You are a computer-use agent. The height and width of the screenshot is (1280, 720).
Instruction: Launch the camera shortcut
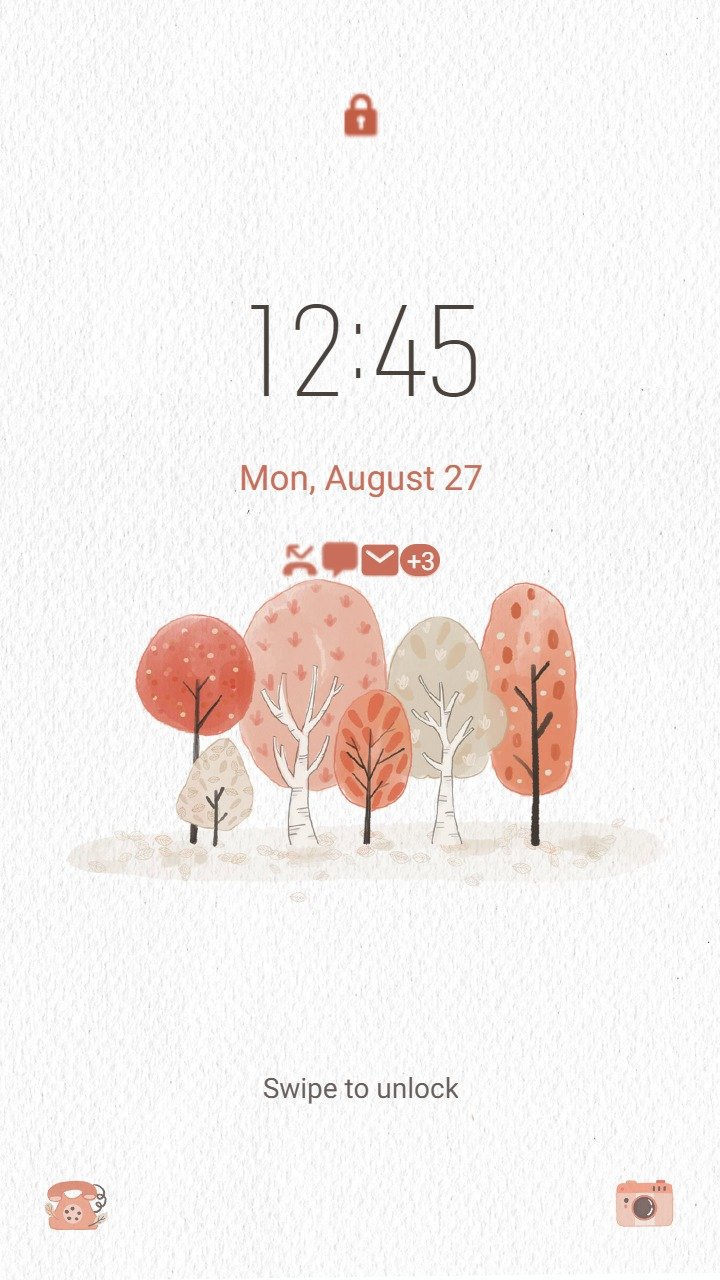644,1203
